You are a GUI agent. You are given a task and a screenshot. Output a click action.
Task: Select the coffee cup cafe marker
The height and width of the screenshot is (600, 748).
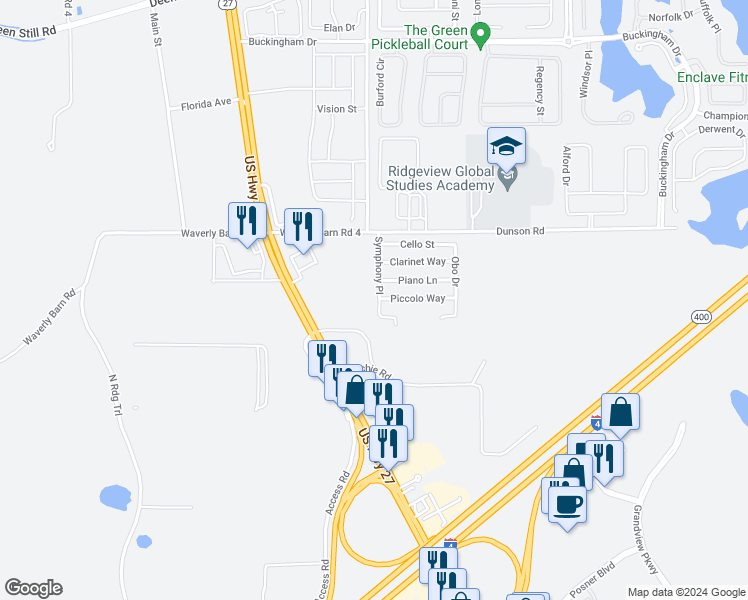point(567,507)
